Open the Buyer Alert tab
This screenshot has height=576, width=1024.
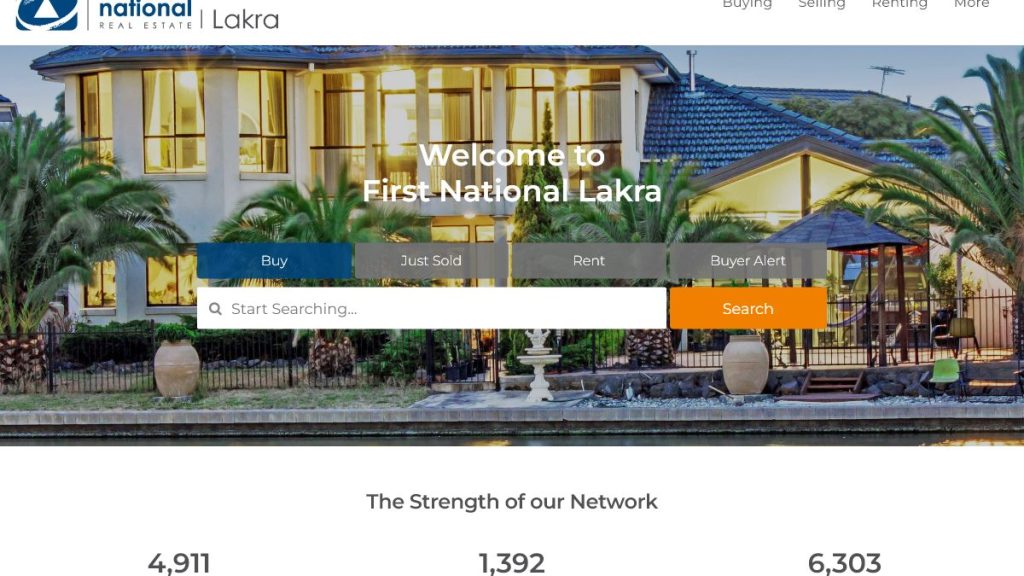point(748,261)
